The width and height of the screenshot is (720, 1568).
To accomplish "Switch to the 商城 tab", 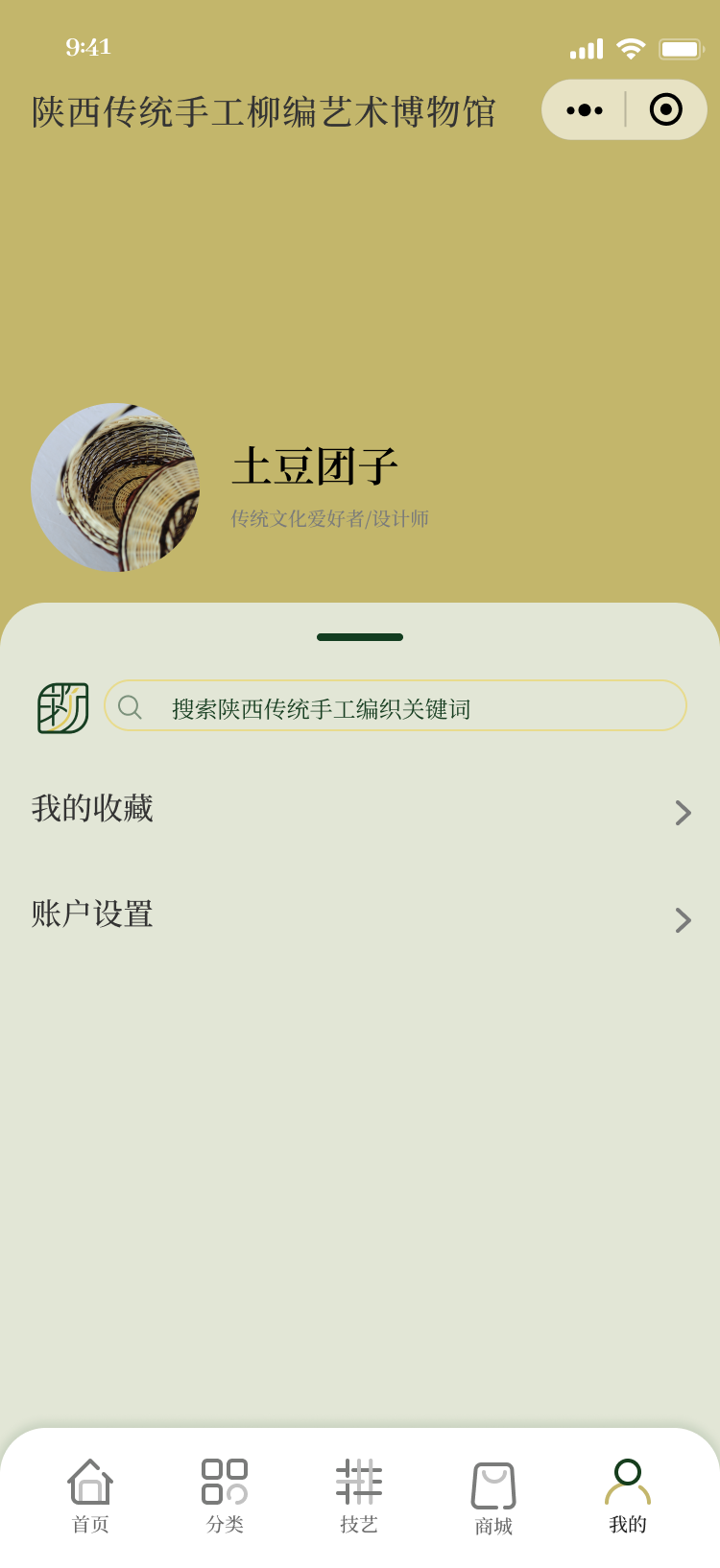I will click(x=493, y=1497).
